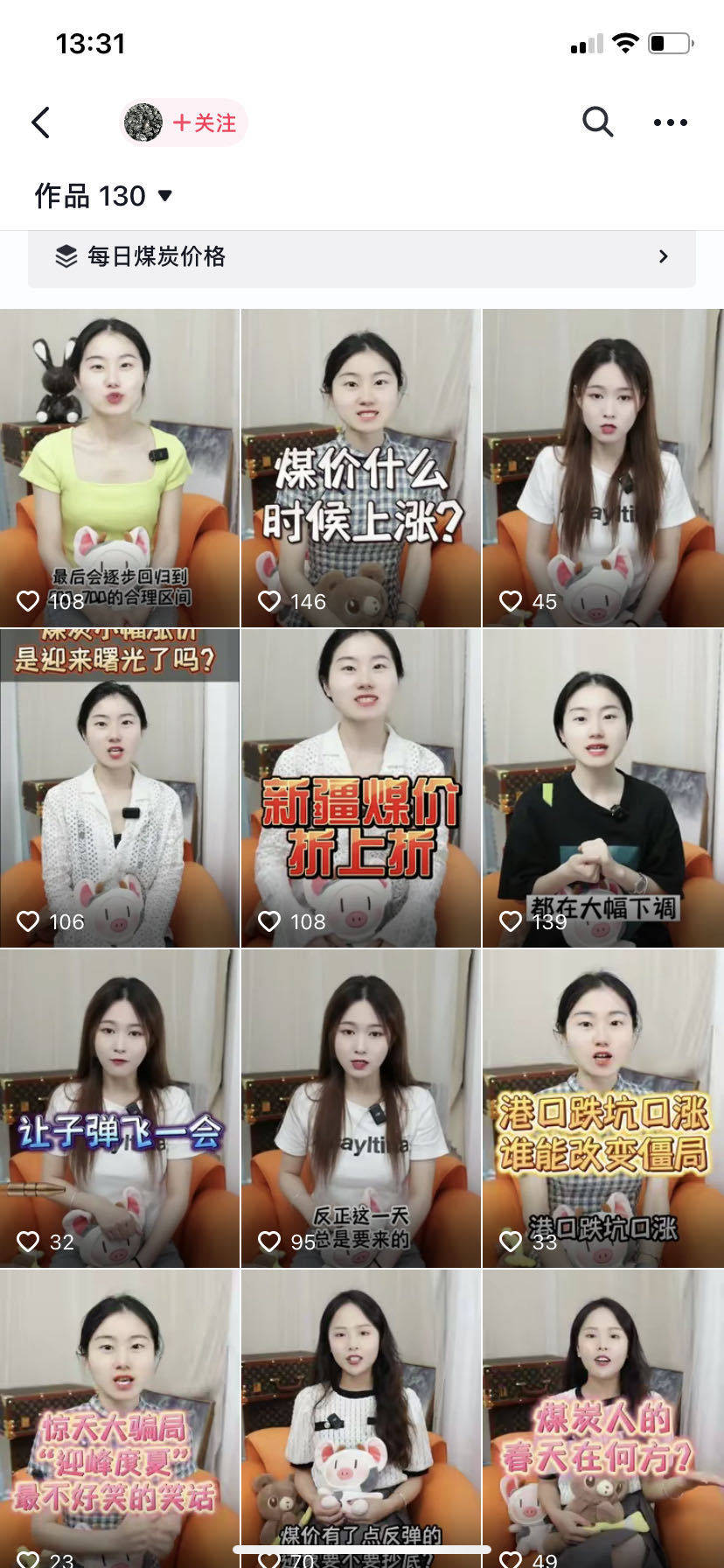This screenshot has width=724, height=1568.
Task: Play the 是迎来曙光了吗 video
Action: point(120,787)
